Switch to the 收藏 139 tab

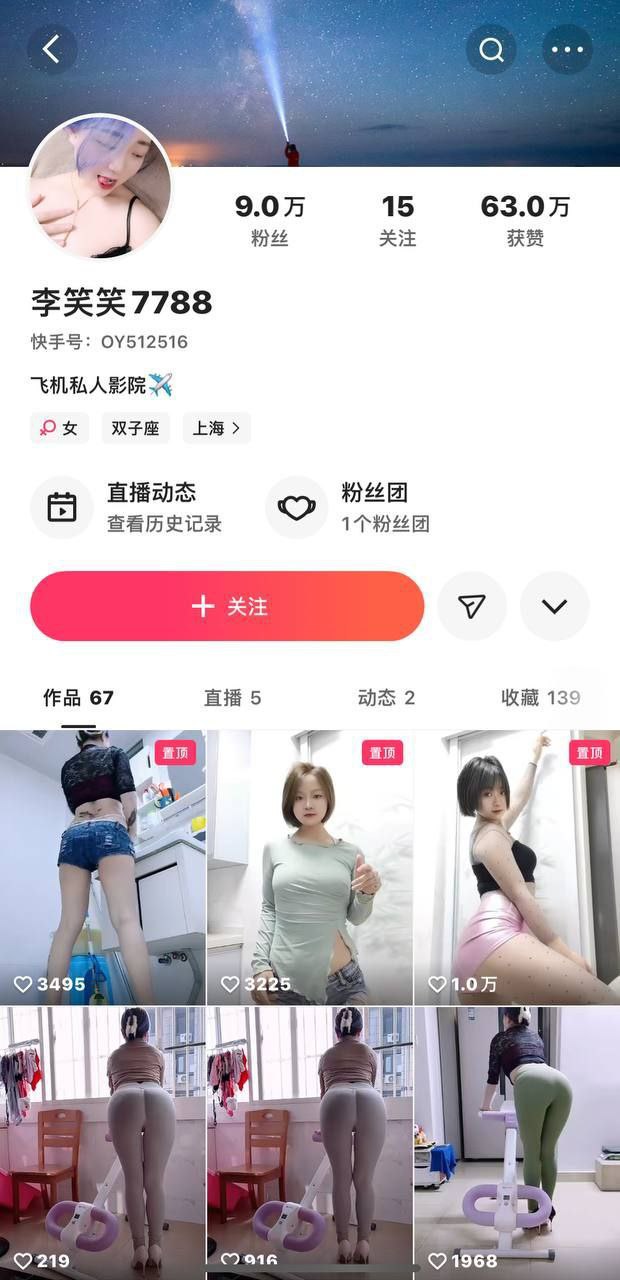pyautogui.click(x=540, y=698)
